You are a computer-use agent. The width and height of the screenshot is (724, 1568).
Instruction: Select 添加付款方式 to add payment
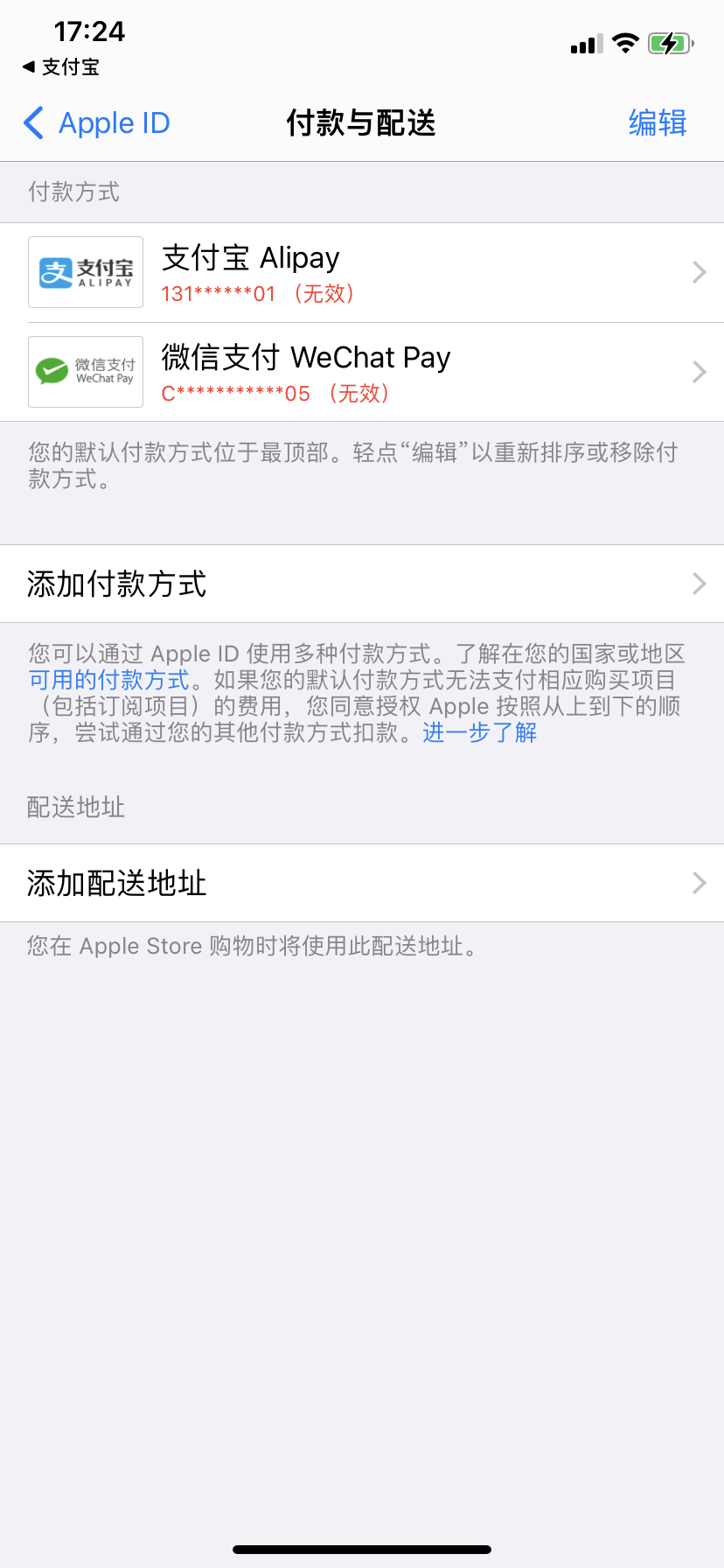point(362,584)
